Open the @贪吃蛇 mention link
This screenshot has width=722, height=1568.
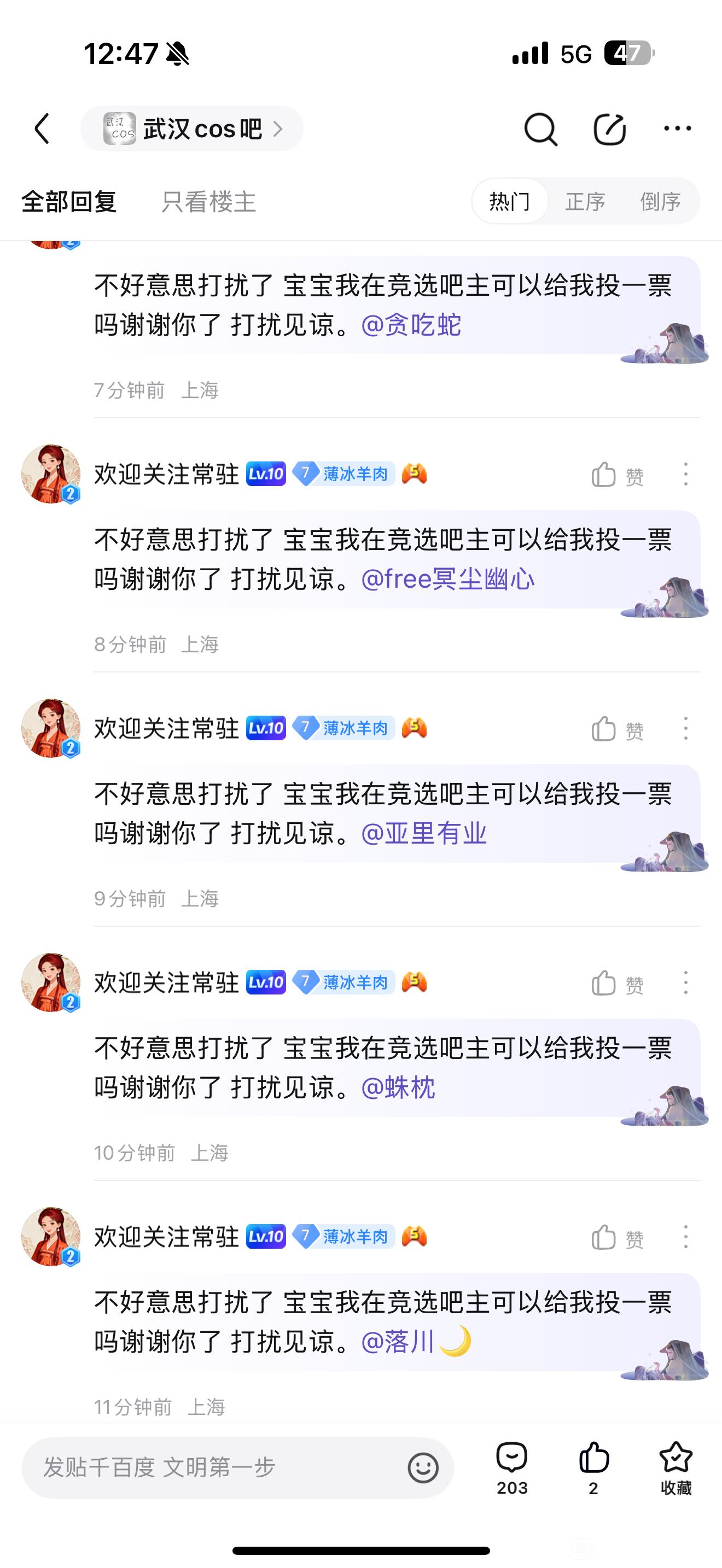coord(411,325)
